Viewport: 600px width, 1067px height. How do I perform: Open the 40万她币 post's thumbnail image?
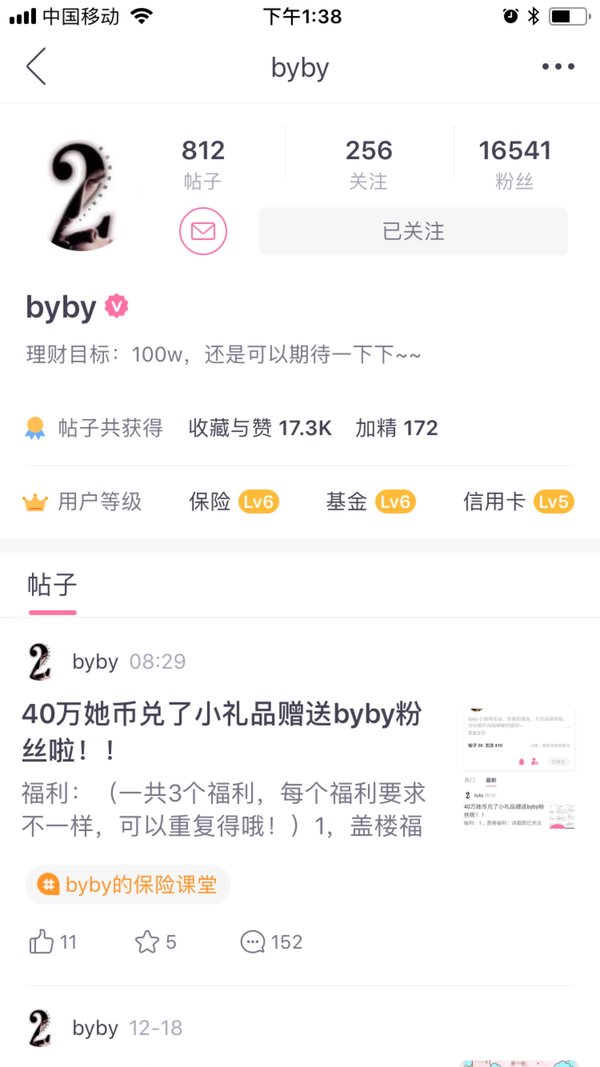point(519,770)
